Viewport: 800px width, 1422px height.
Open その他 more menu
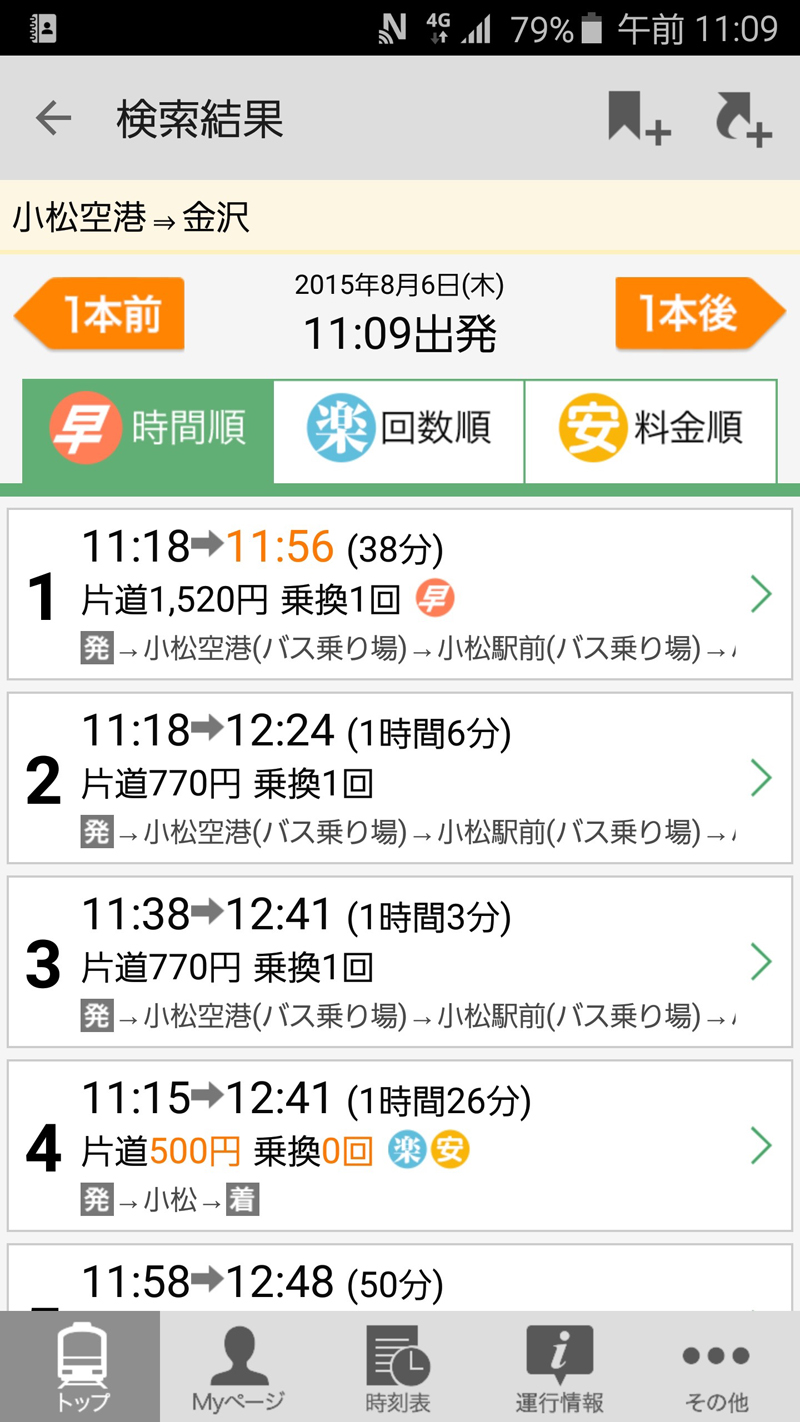coord(716,1367)
